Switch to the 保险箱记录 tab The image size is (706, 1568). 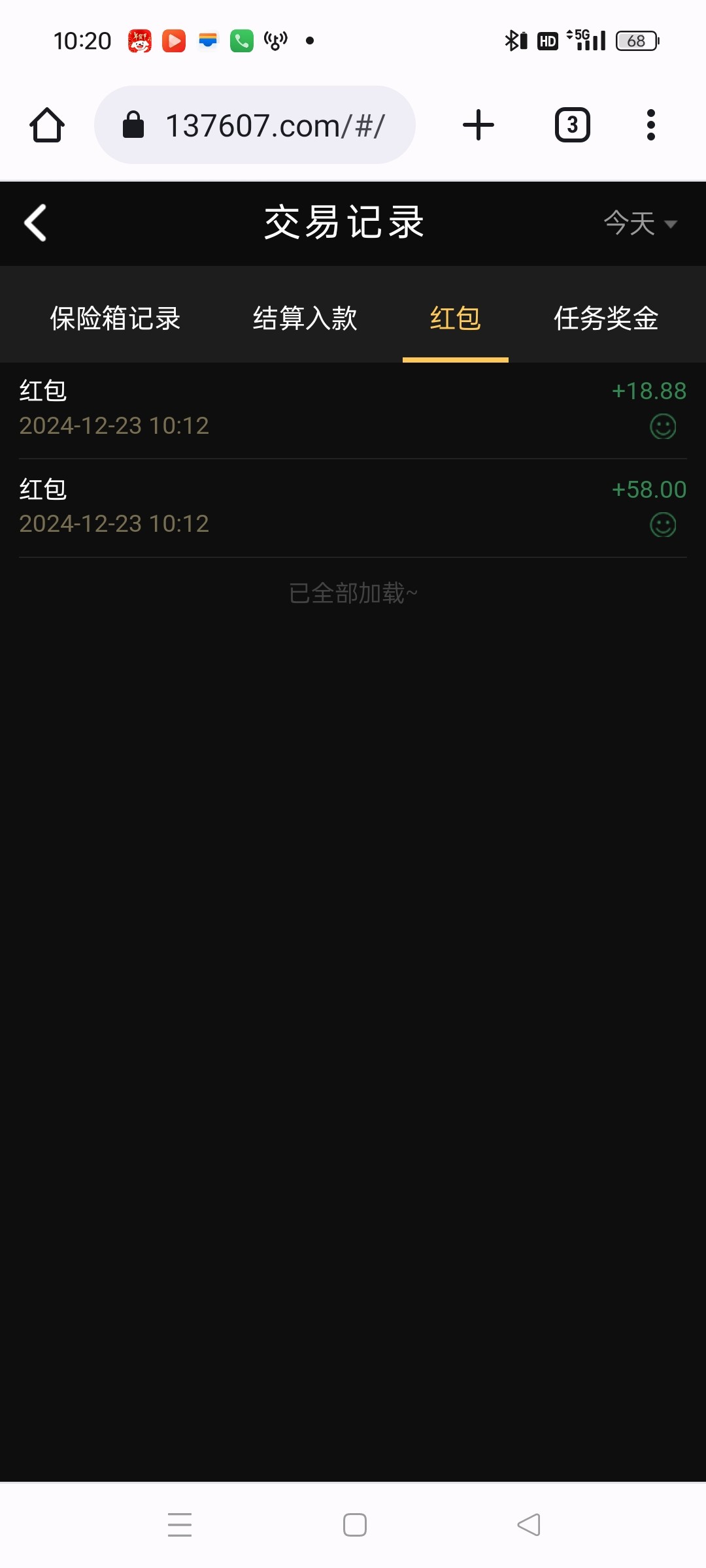(x=115, y=318)
